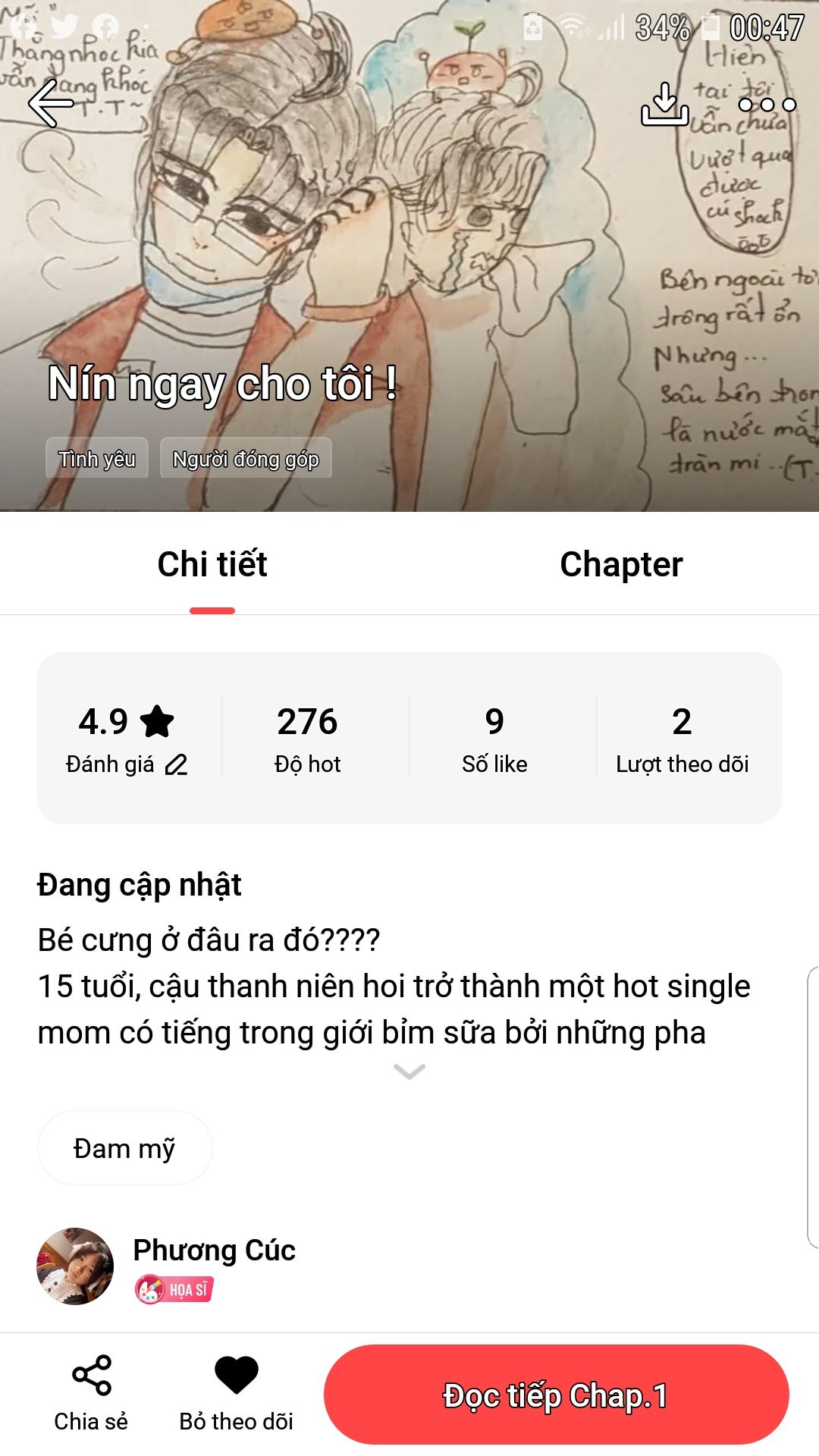Go back using the arrow
Screen dimensions: 819x1456
click(50, 103)
